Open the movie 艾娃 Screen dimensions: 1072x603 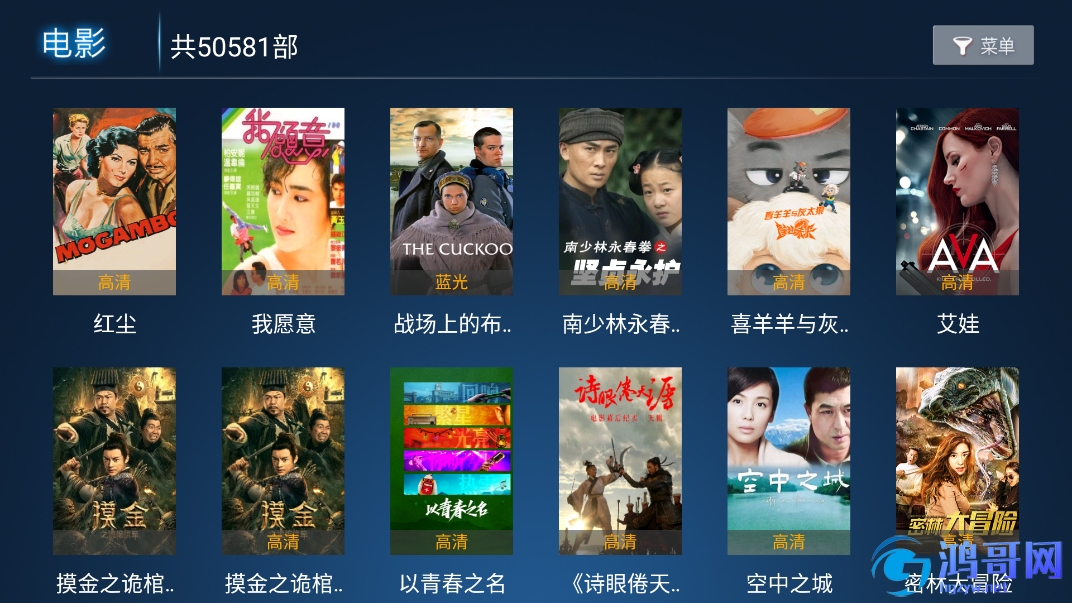coord(957,201)
